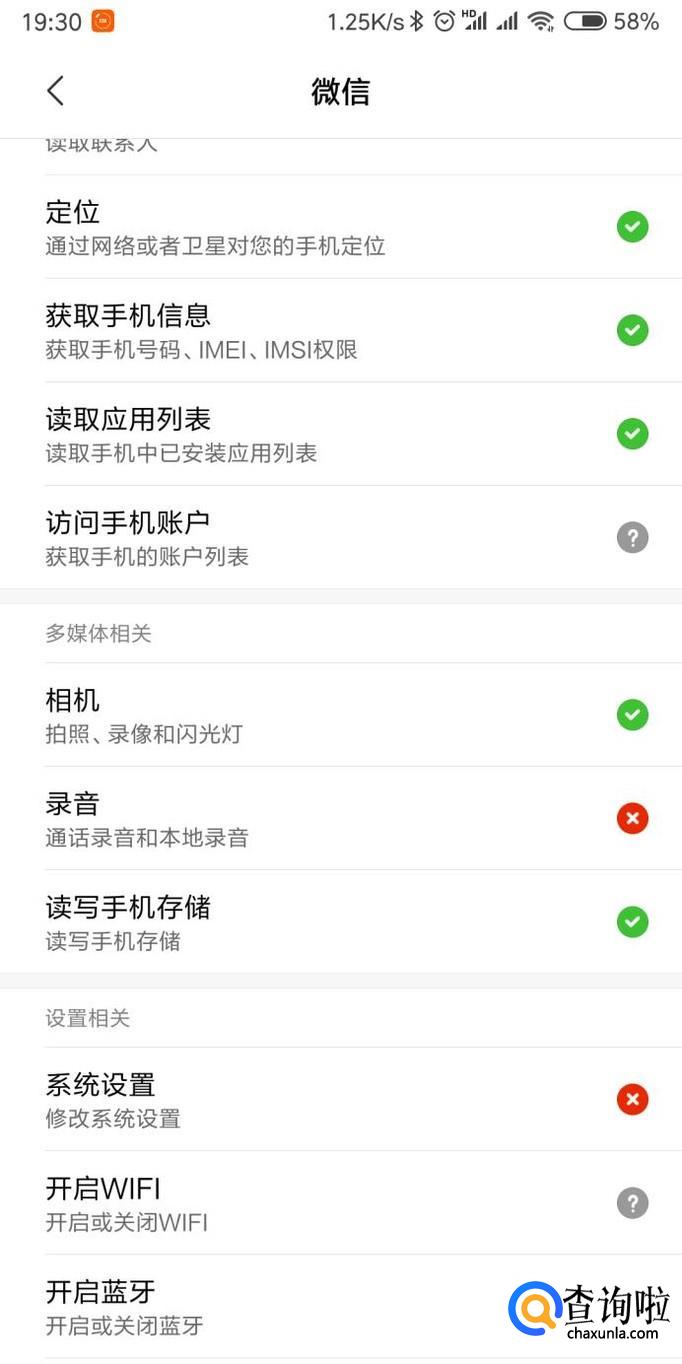Change the 获取手机信息 permission
The width and height of the screenshot is (682, 1364).
[340, 330]
